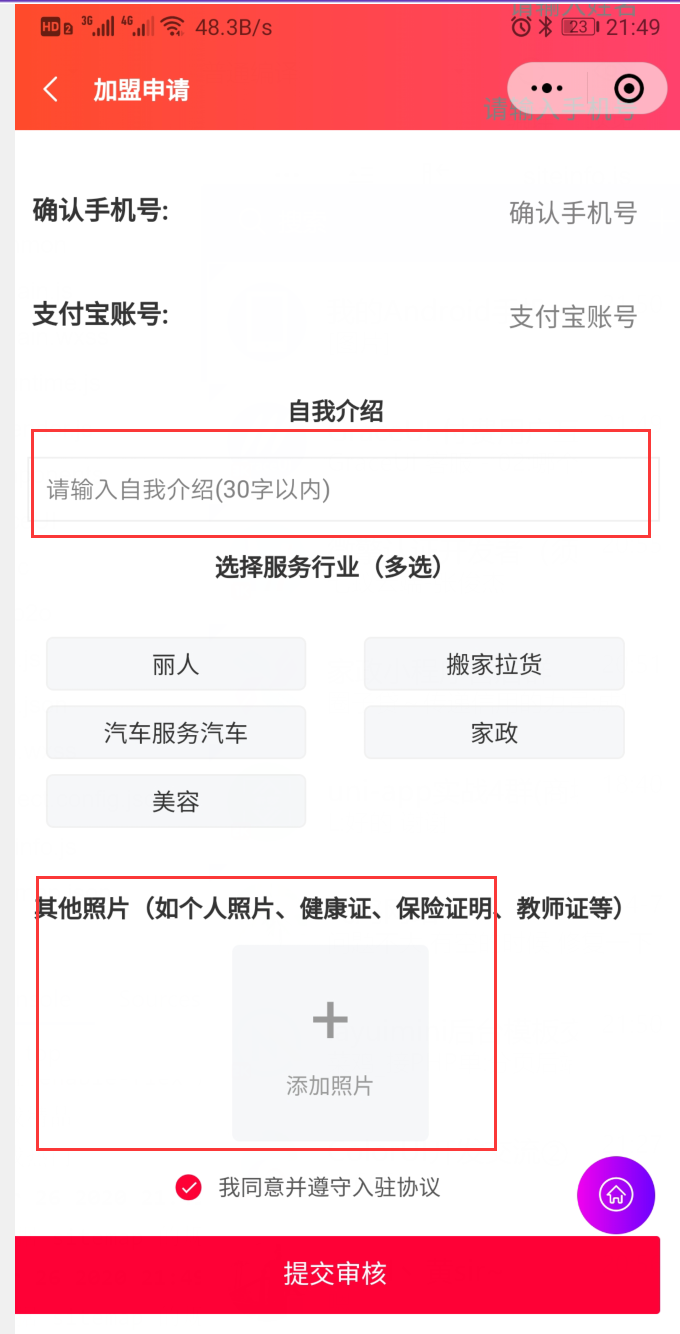Uncheck the 我同意并遵守入驻协议 checkbox
Screen dimensions: 680x1334
pyautogui.click(x=188, y=1187)
